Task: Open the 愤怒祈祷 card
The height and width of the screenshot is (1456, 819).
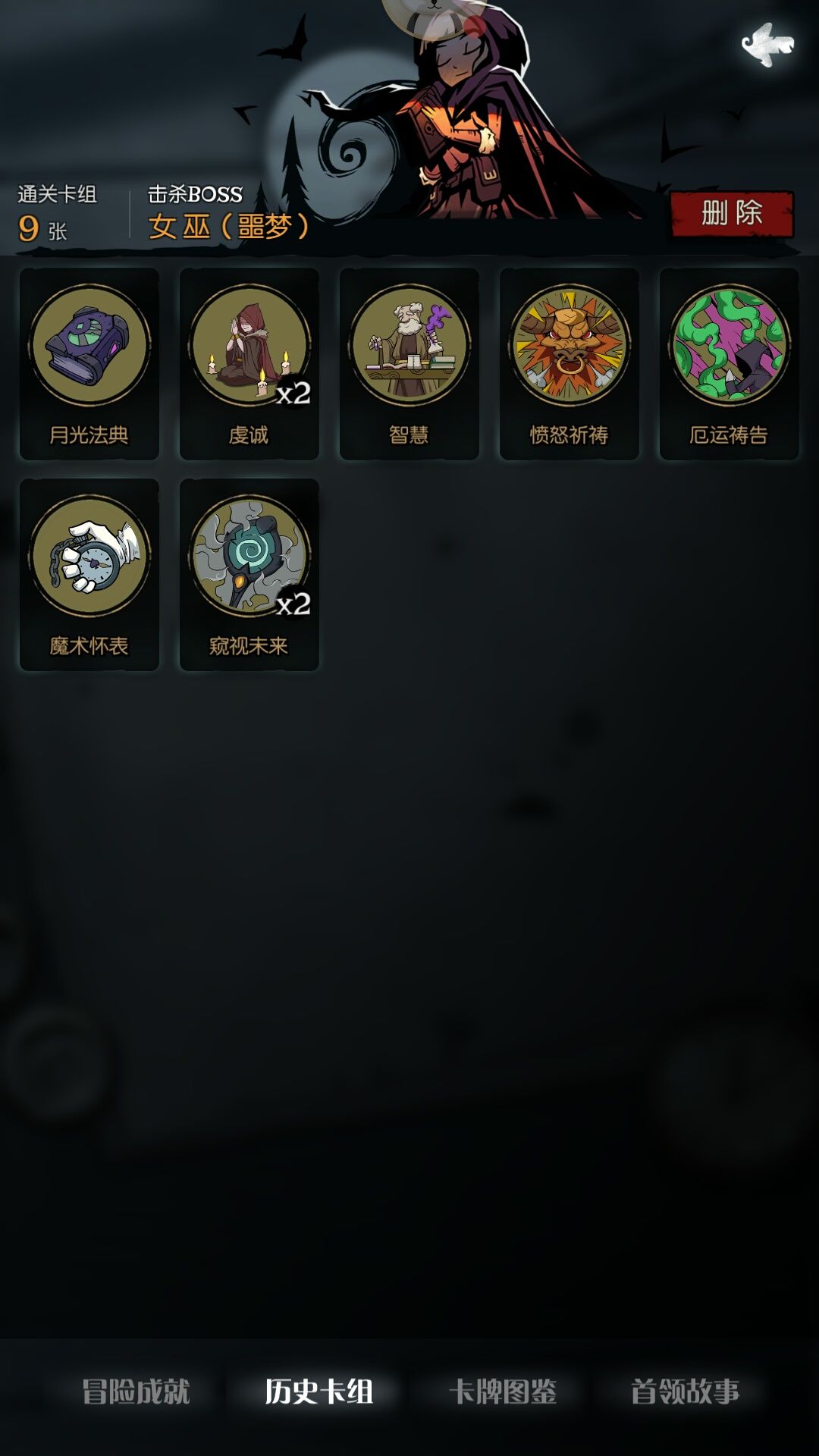Action: (x=570, y=363)
